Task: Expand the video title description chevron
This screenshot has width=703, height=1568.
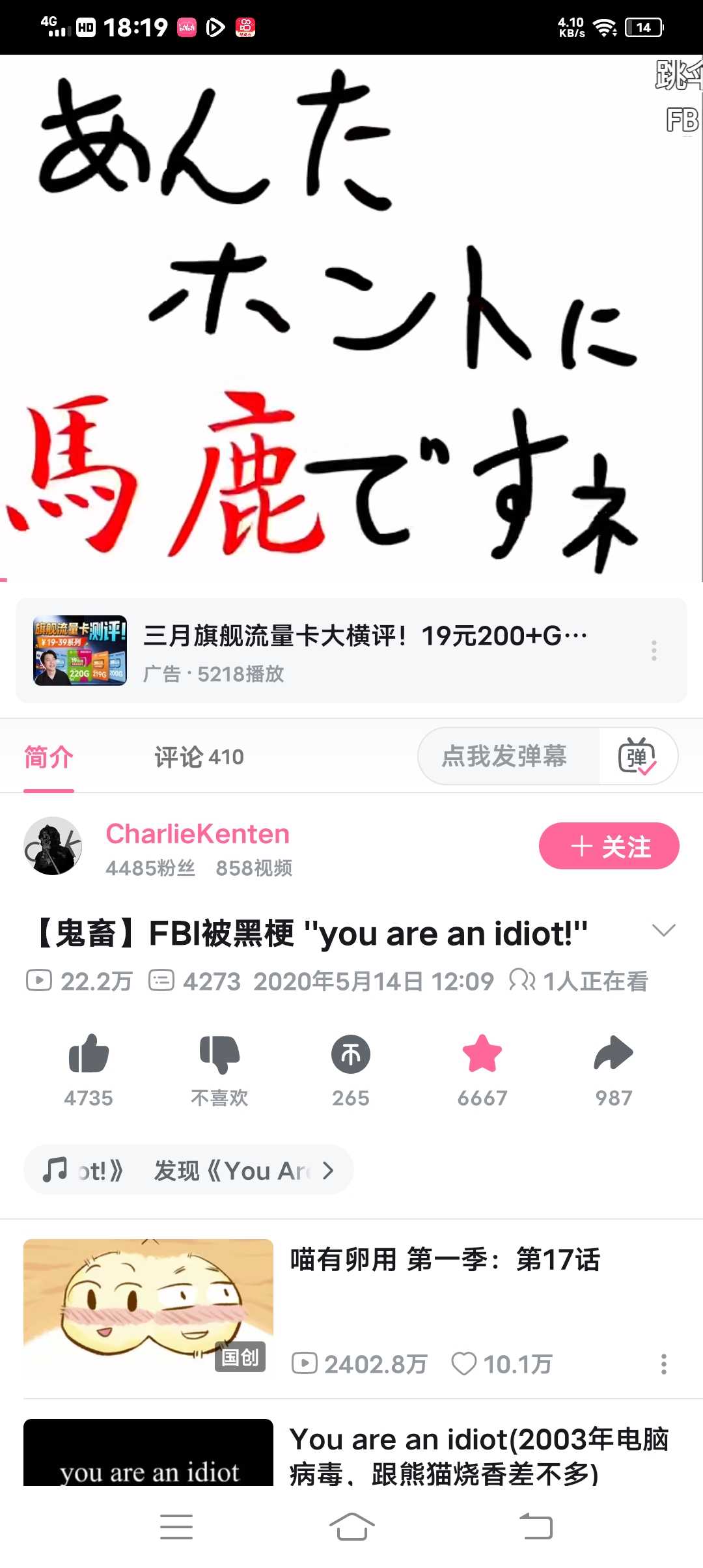Action: pos(663,931)
